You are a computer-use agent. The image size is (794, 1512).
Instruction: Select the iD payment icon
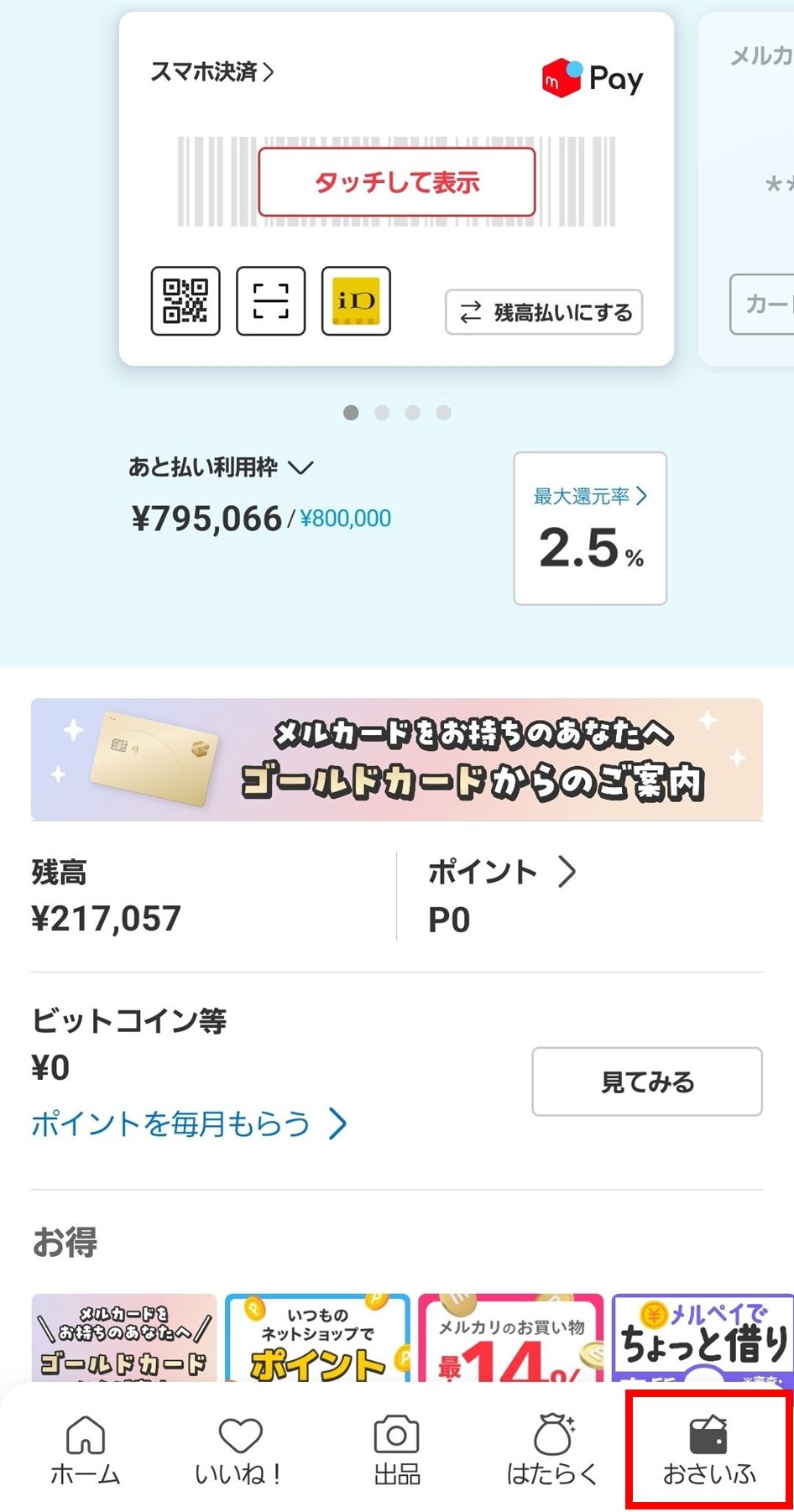click(356, 301)
